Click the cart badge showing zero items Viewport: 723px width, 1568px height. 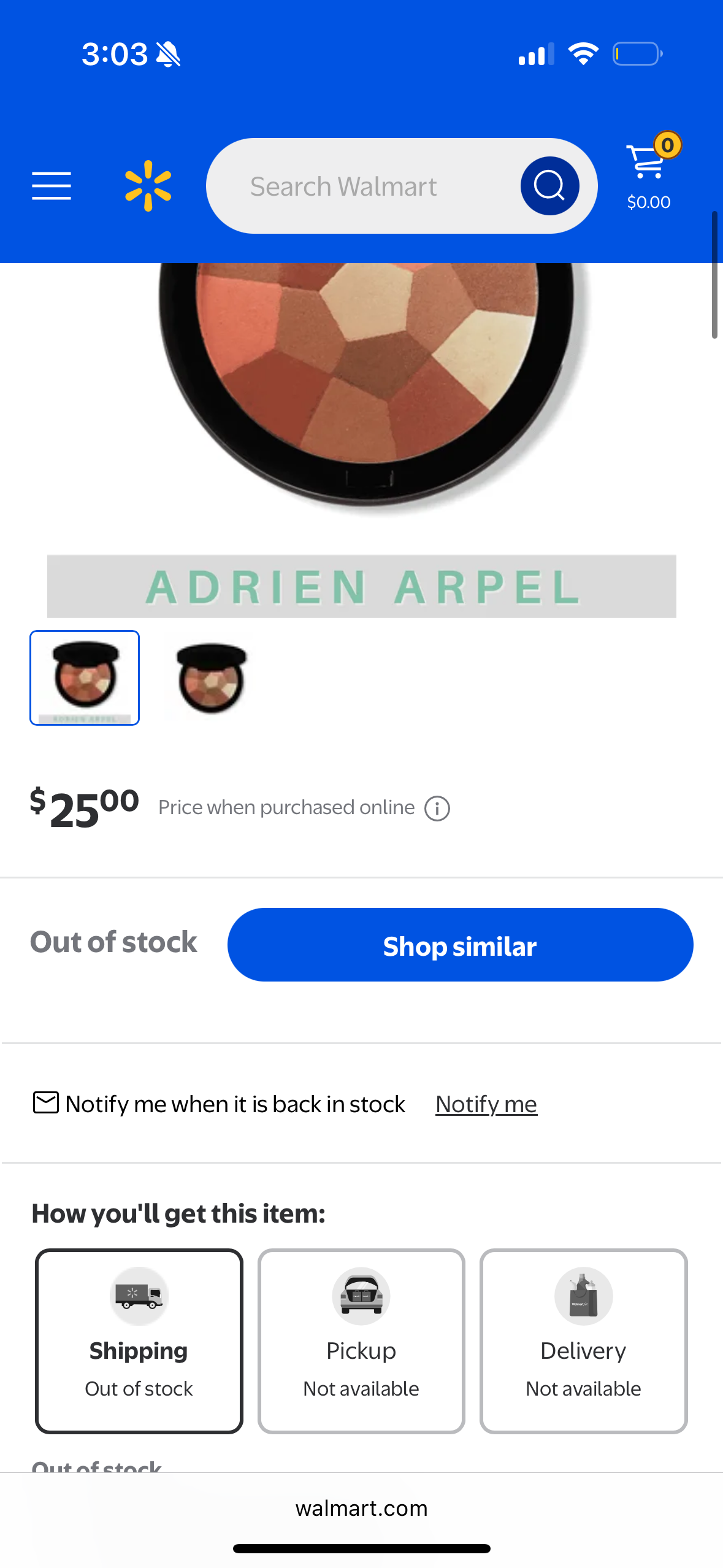tap(668, 145)
